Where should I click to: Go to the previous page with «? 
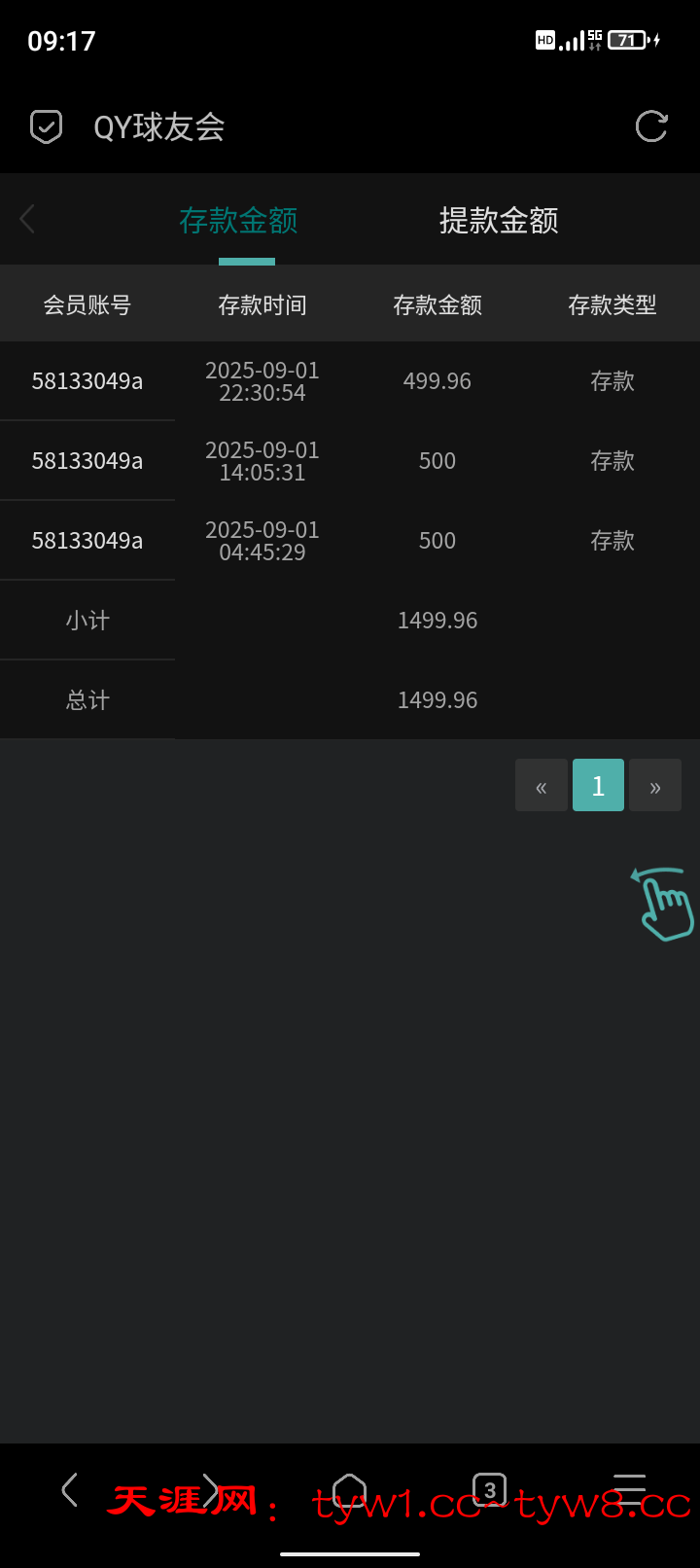tap(541, 786)
